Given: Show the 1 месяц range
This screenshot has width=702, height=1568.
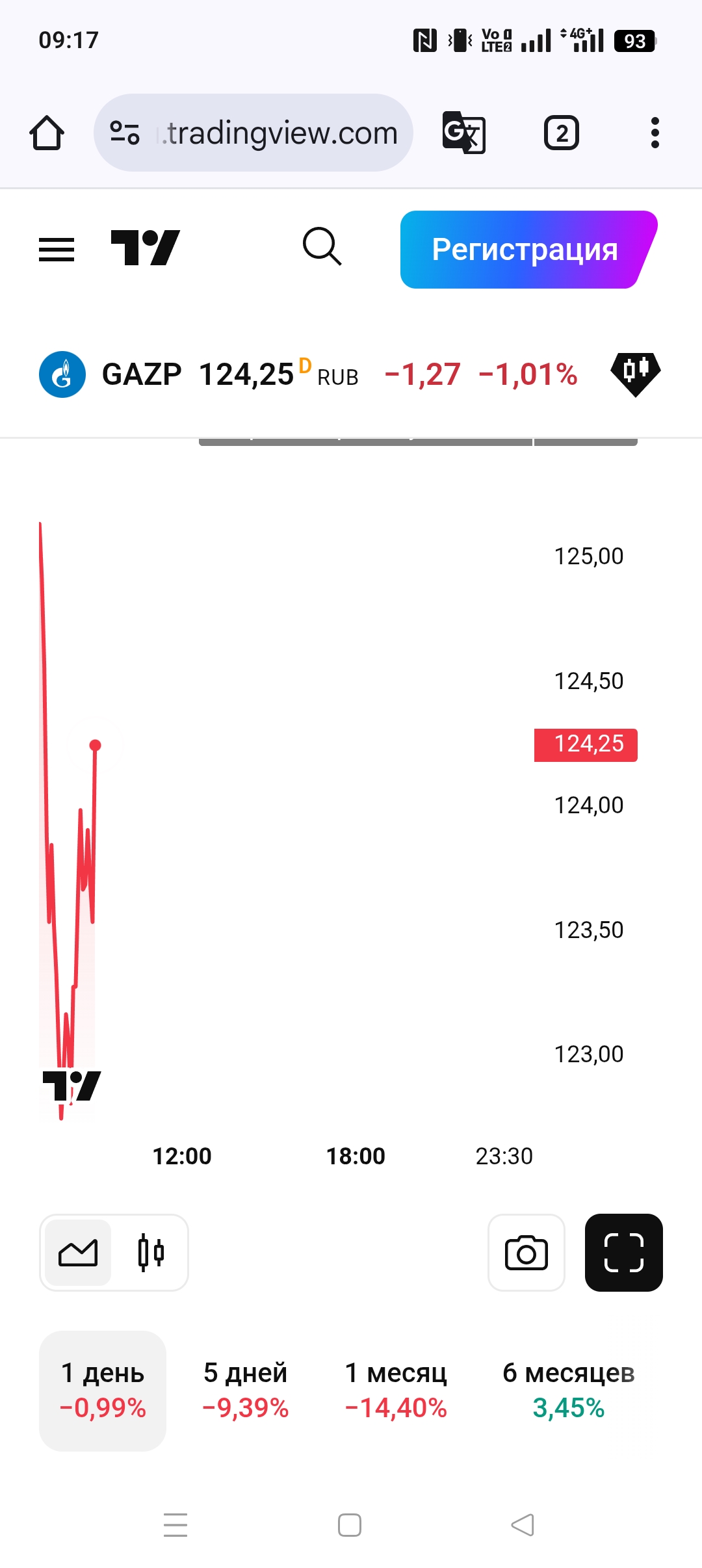Looking at the screenshot, I should [396, 1391].
